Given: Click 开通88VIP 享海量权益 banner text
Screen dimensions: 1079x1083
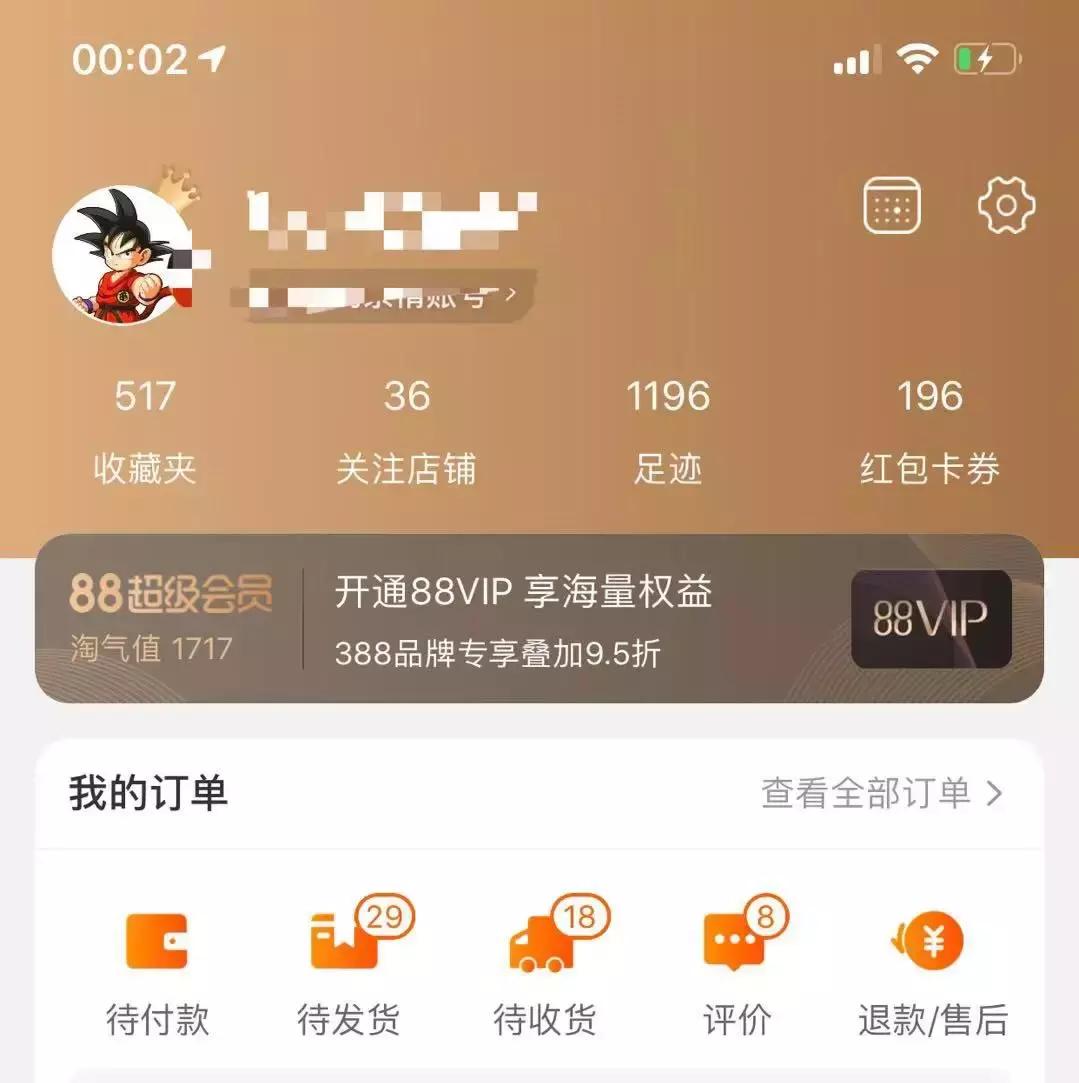Looking at the screenshot, I should click(520, 592).
